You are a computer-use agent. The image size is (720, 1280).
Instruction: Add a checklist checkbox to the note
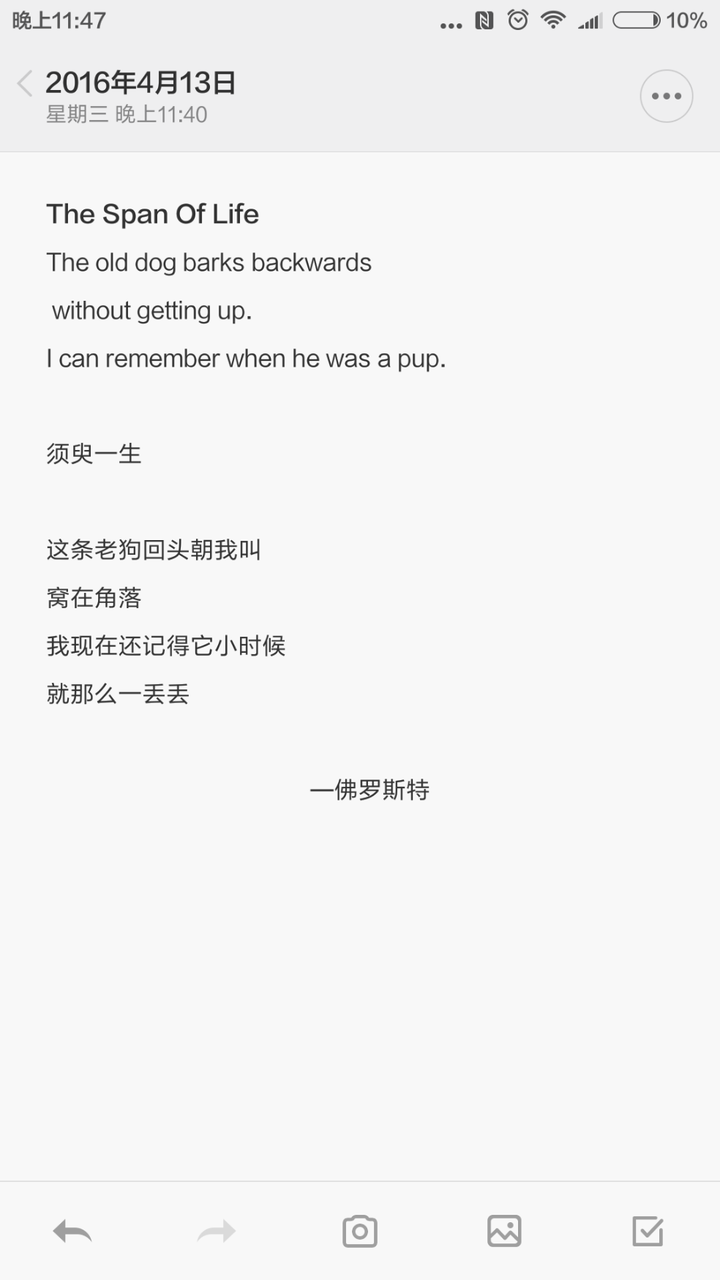coord(648,1231)
